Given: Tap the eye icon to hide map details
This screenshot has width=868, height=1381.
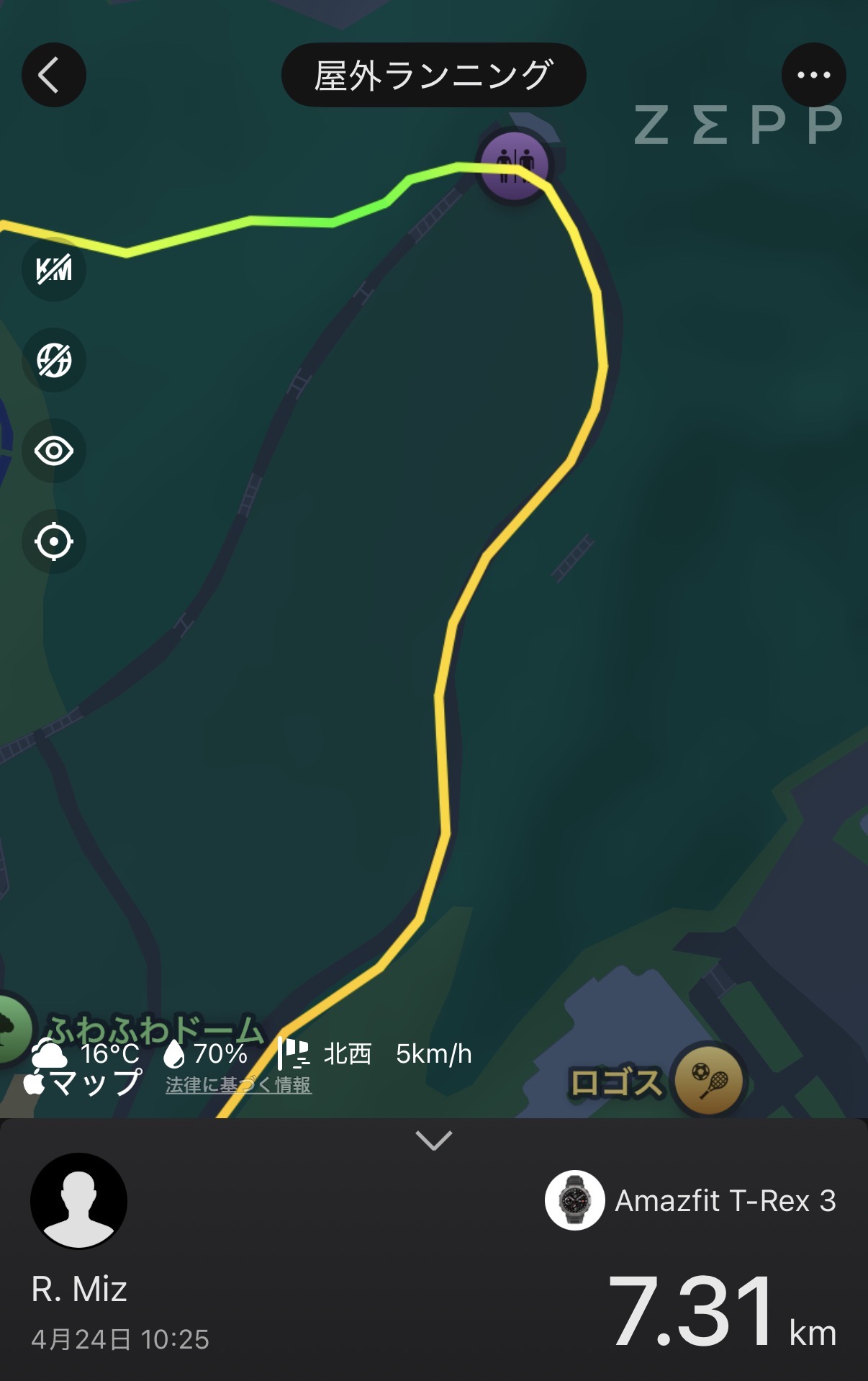Looking at the screenshot, I should click(54, 451).
